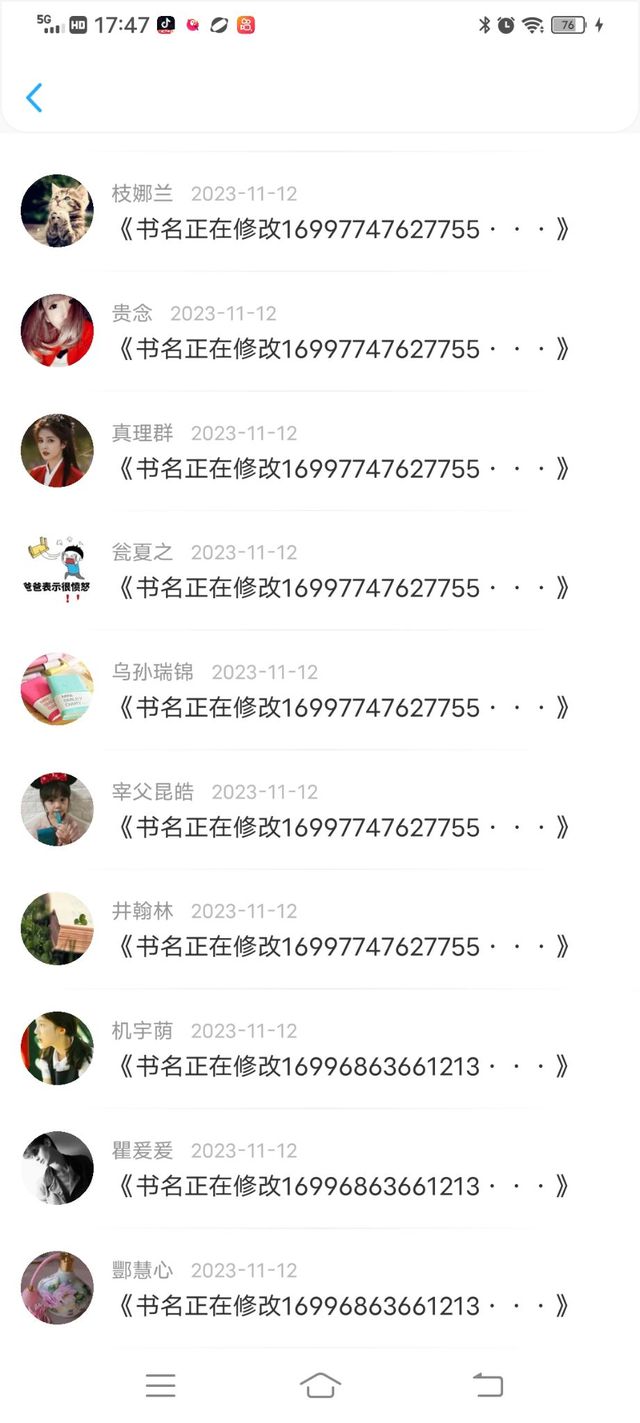The width and height of the screenshot is (640, 1423).
Task: Go back using the blue arrow
Action: pyautogui.click(x=34, y=98)
